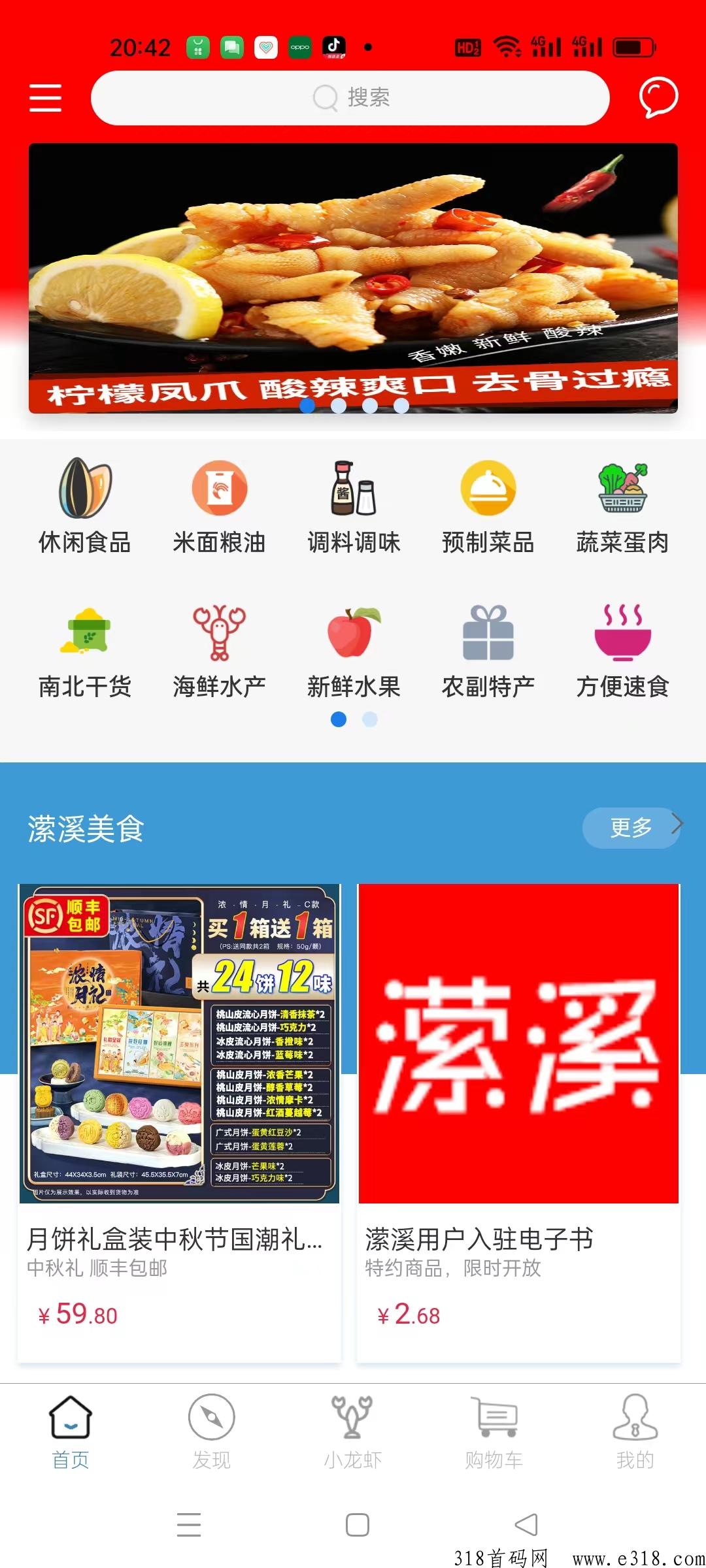Switch to the 我的 tab
Viewport: 706px width, 1568px height.
click(x=635, y=1432)
